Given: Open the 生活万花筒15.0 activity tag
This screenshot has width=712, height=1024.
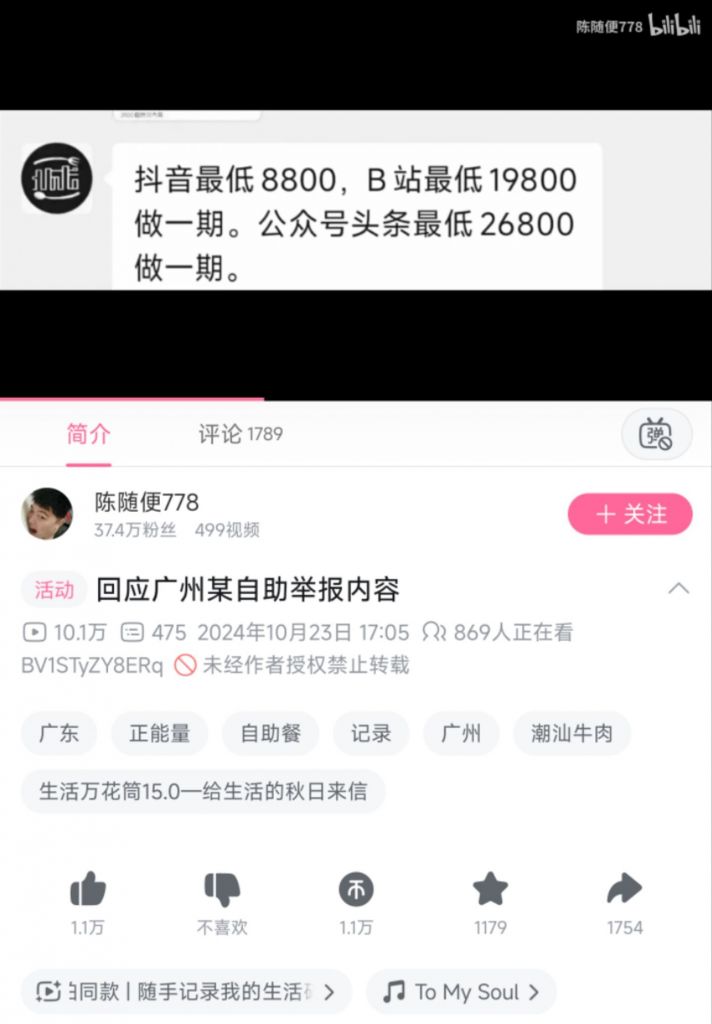Looking at the screenshot, I should pos(203,791).
